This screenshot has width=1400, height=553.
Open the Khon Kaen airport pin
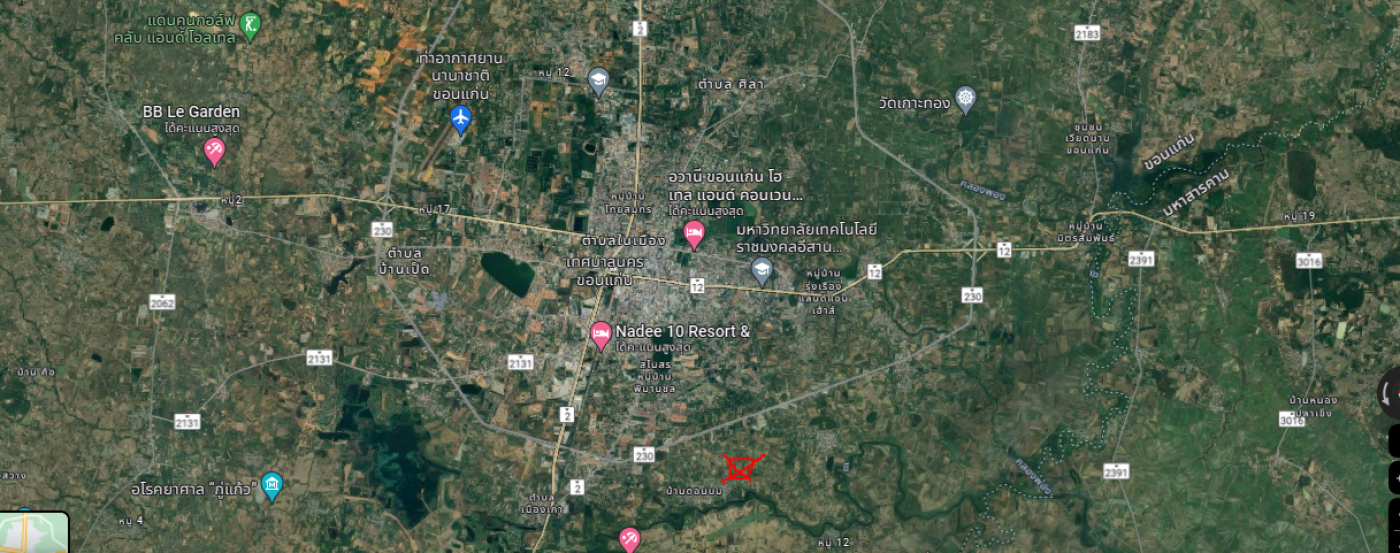point(460,119)
